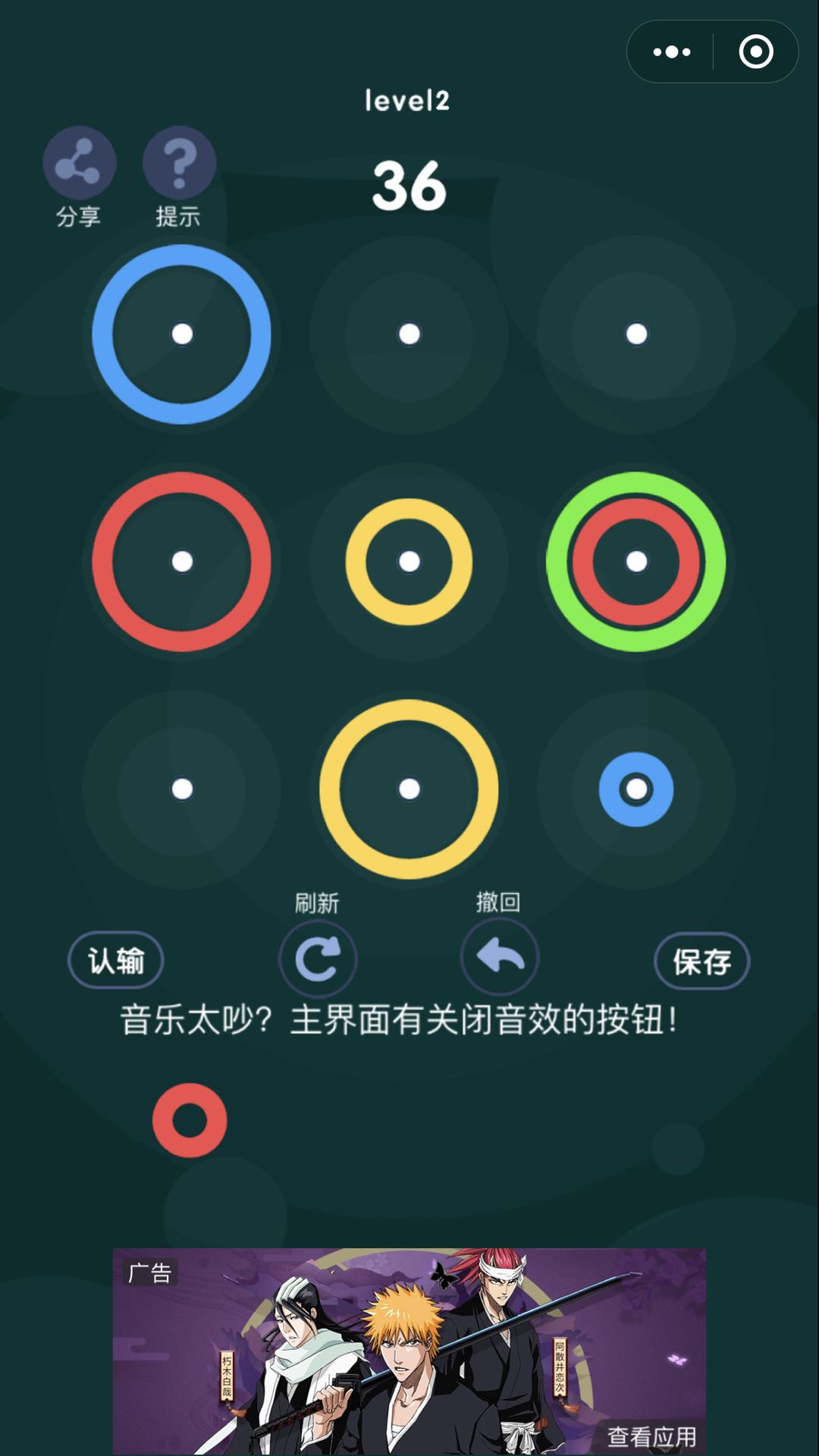Tap the 分享 share icon

pos(79,164)
